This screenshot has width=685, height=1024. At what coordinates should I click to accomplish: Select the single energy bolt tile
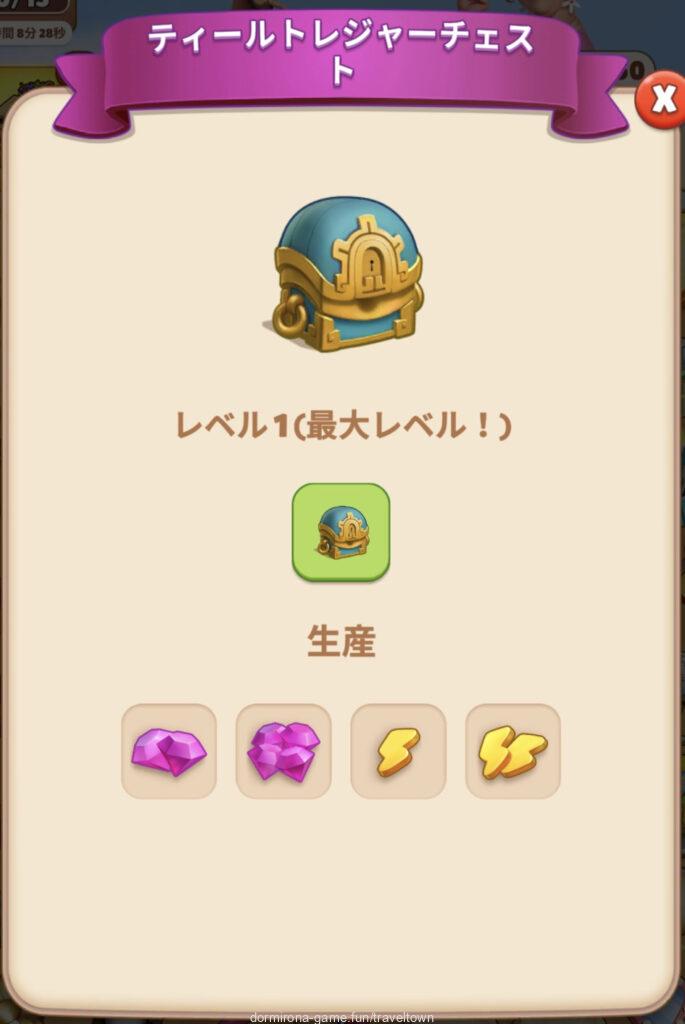pyautogui.click(x=398, y=751)
